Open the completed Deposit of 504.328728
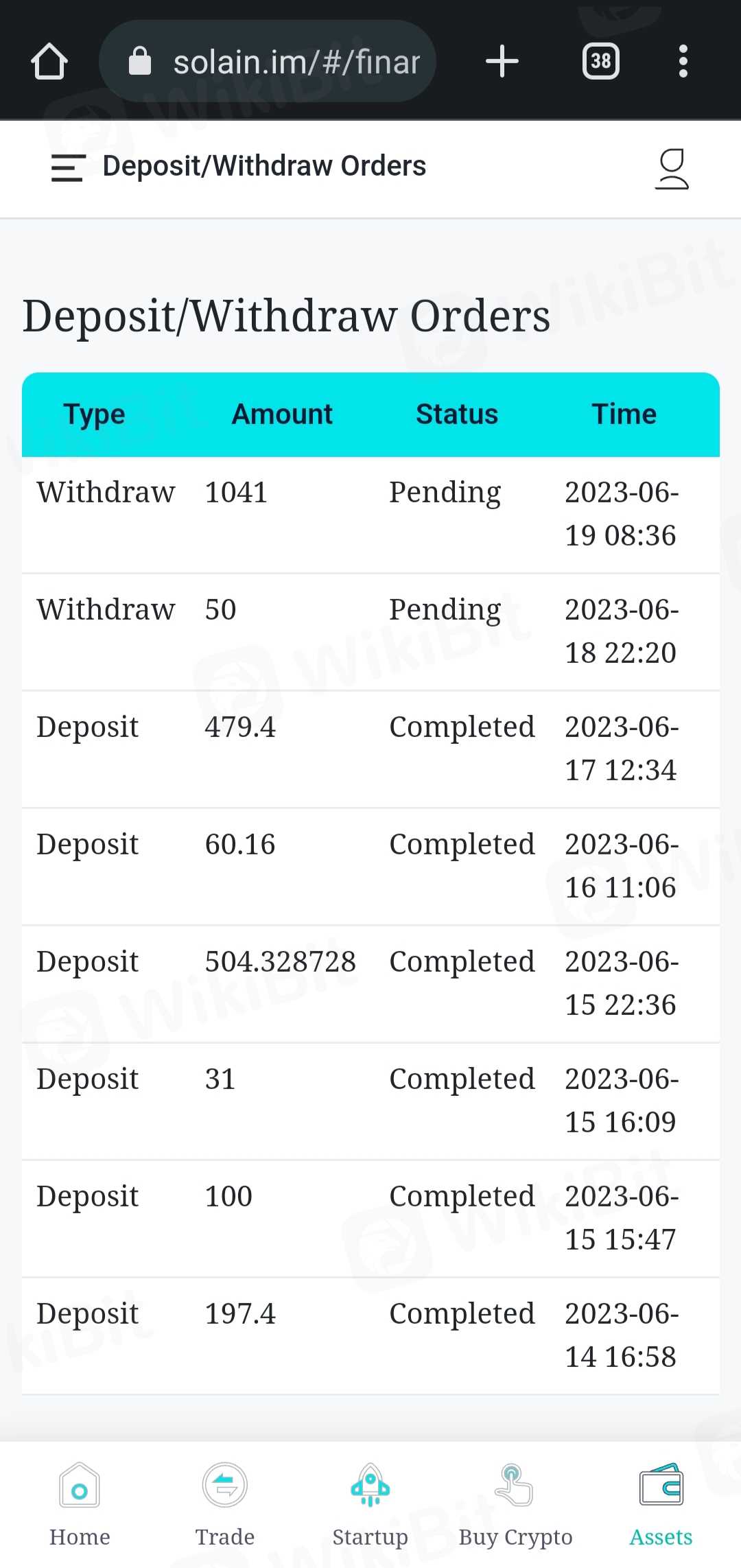Image resolution: width=741 pixels, height=1568 pixels. point(370,983)
